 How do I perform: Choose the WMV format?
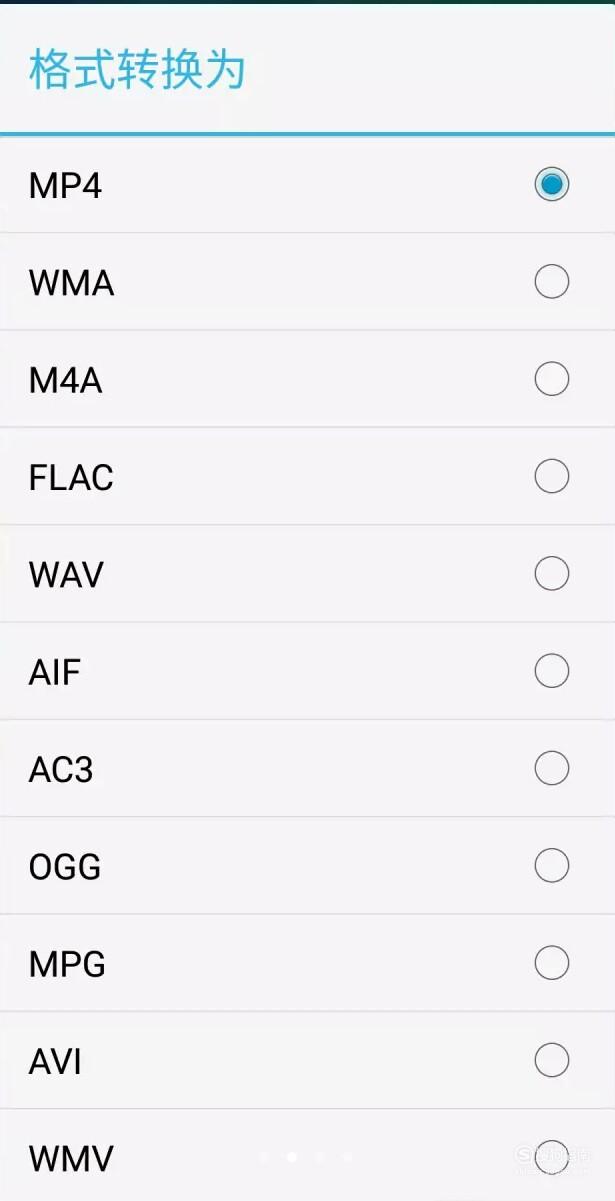307,1156
